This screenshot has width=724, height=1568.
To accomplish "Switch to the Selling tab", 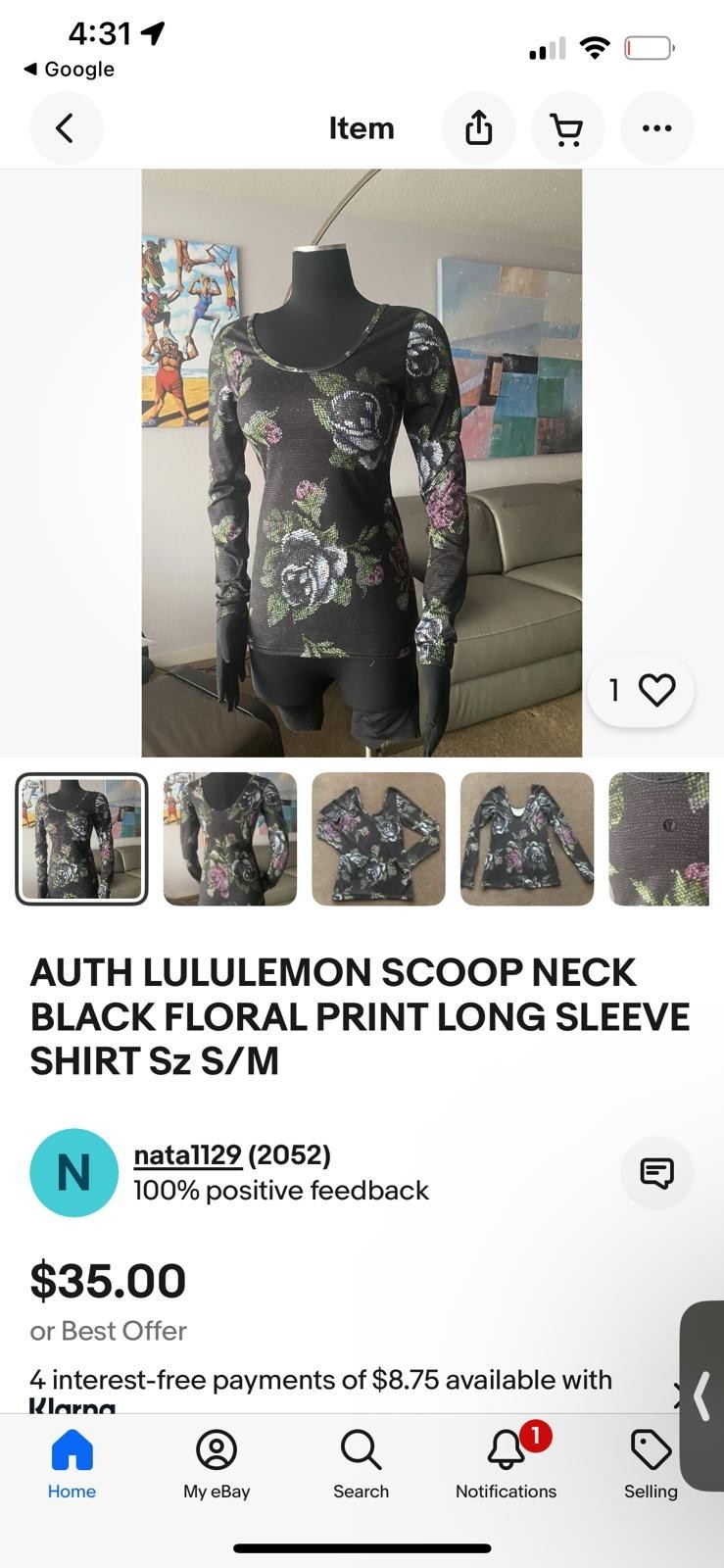I will click(651, 1464).
